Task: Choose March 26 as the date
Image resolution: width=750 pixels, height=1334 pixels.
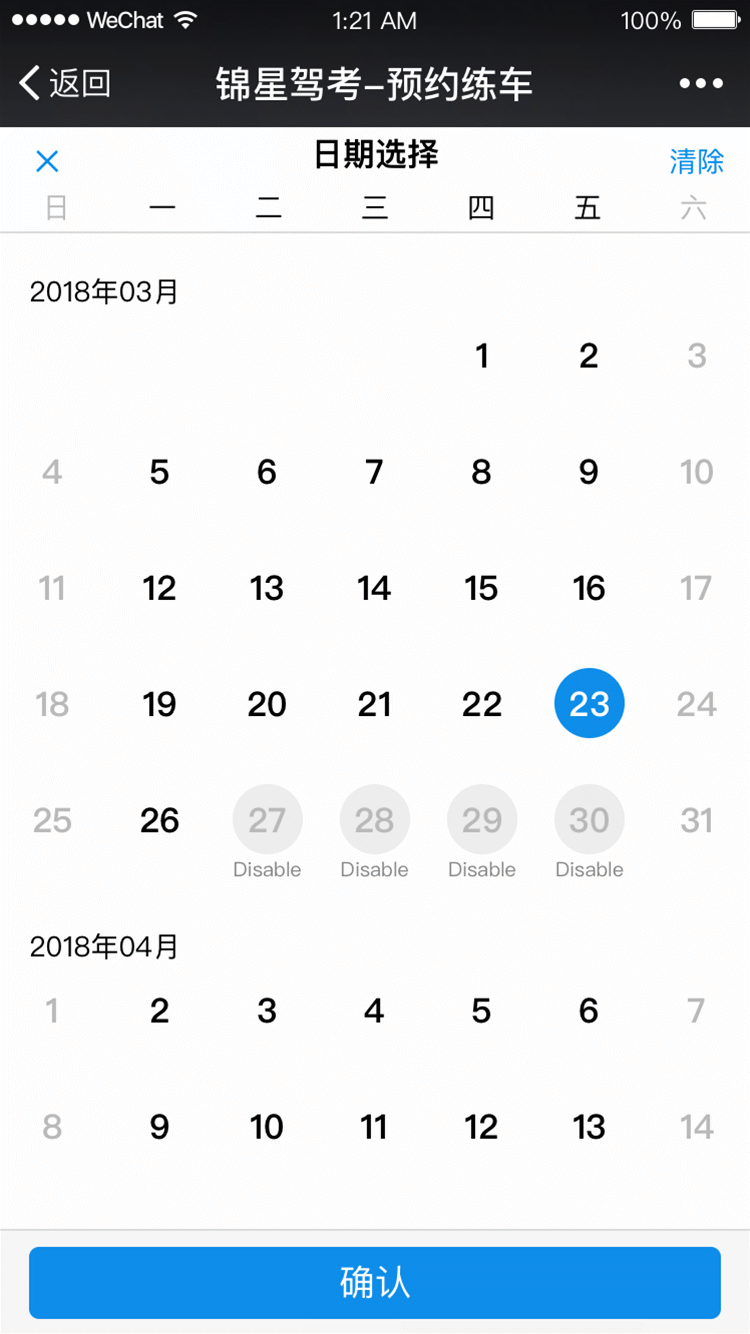Action: click(x=160, y=821)
